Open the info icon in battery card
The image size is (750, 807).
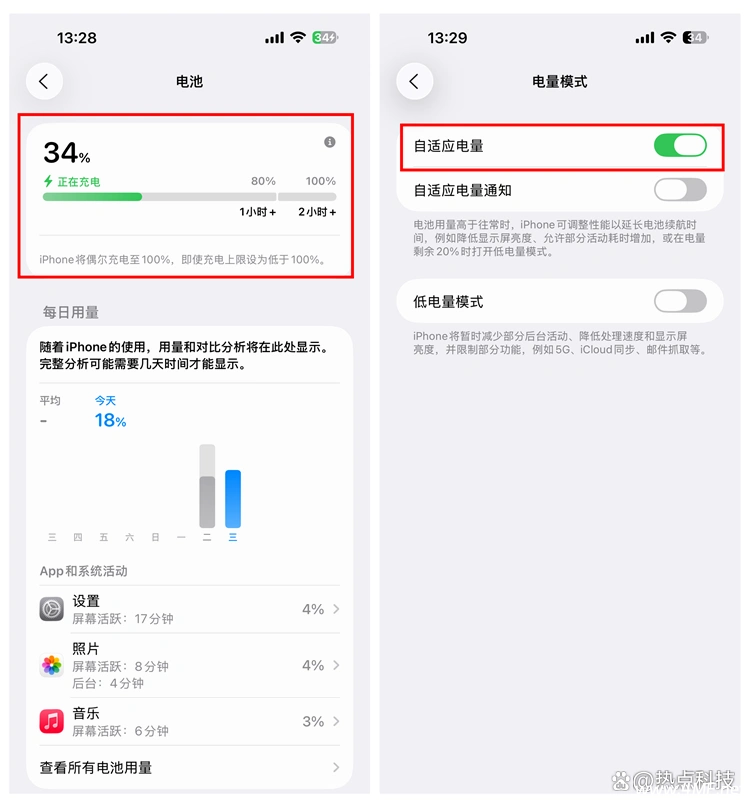pos(330,143)
